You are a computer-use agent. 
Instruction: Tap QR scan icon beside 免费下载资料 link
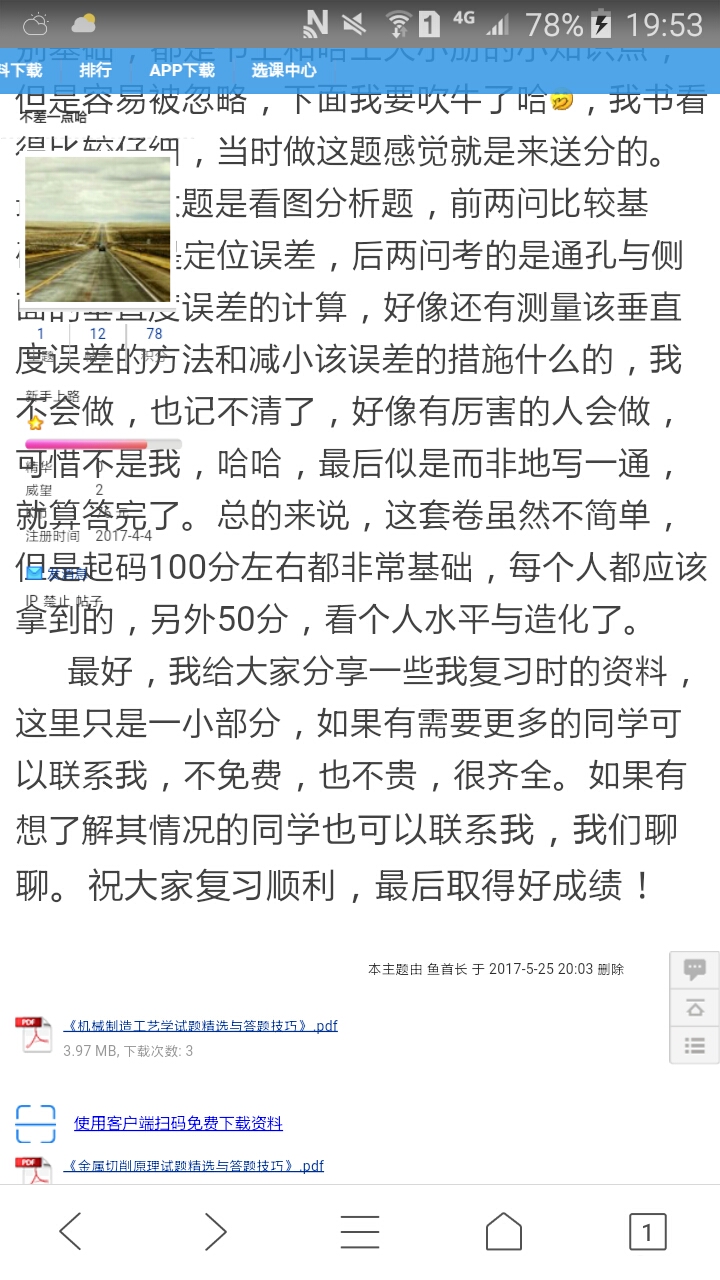36,1124
